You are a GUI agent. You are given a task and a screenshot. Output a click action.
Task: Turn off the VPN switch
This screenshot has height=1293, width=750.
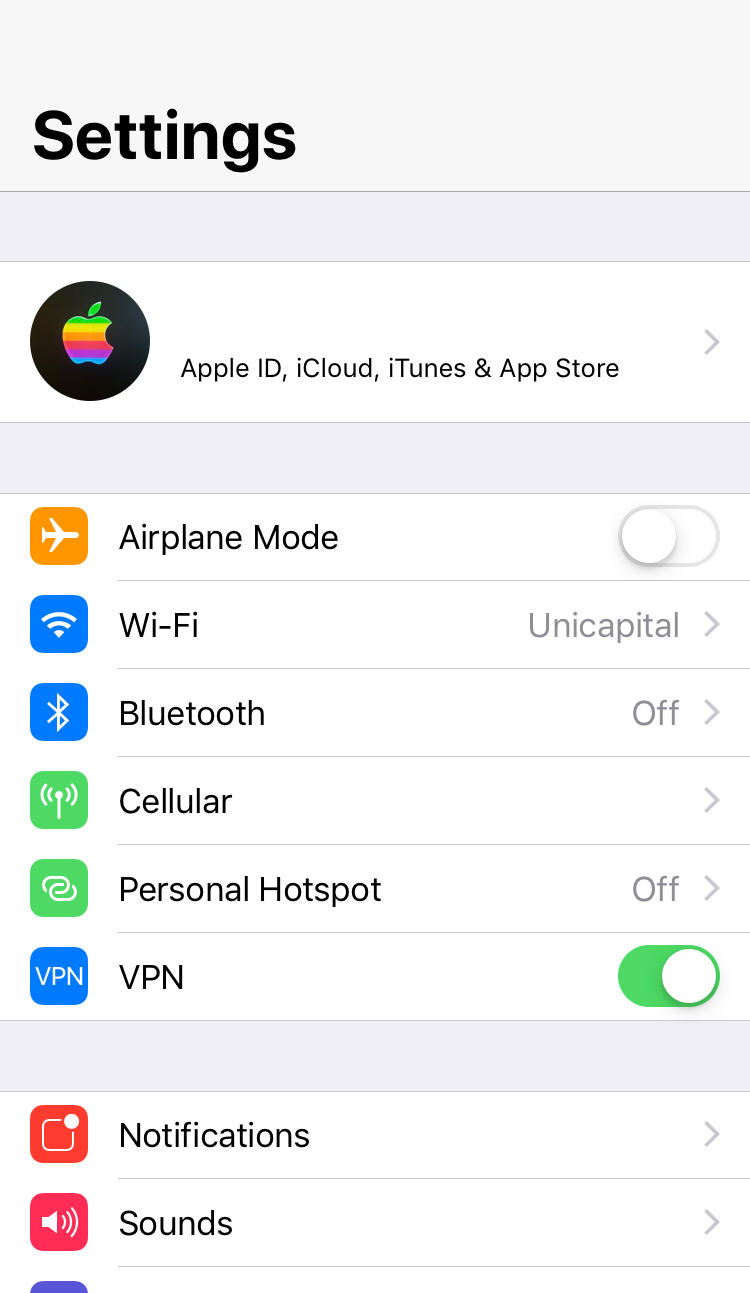tap(669, 976)
